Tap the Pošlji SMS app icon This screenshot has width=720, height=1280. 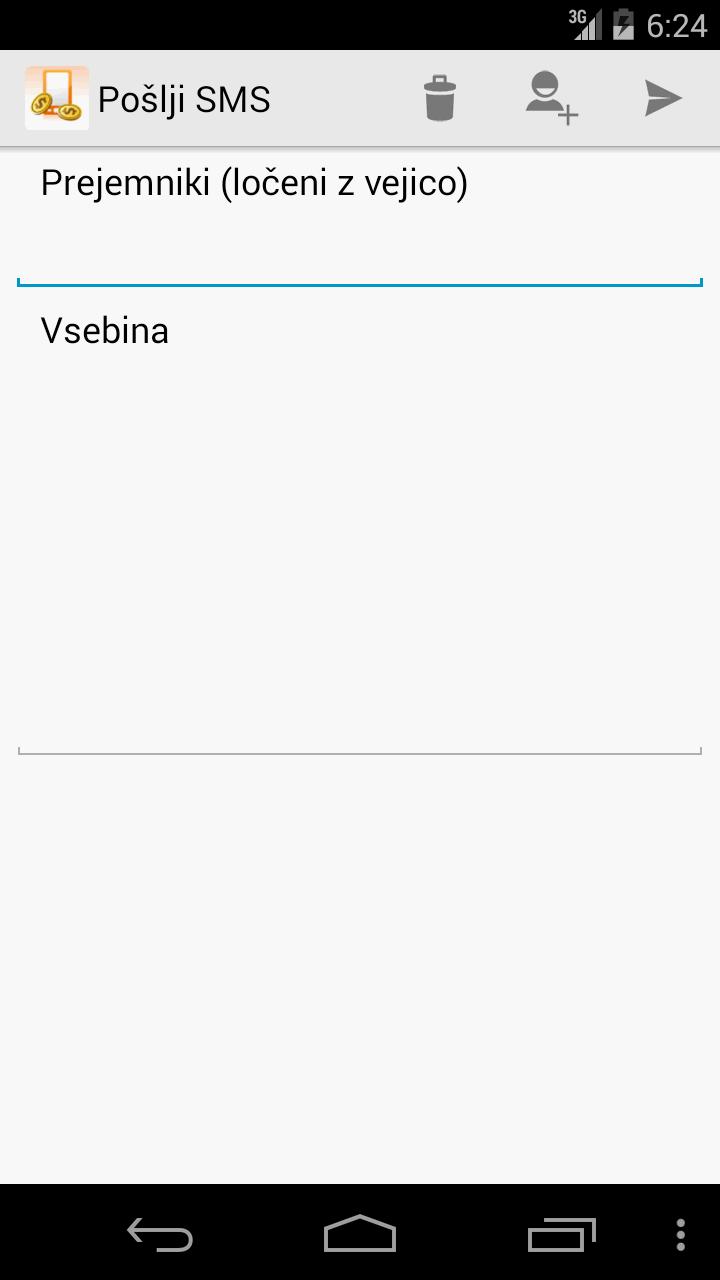(57, 99)
